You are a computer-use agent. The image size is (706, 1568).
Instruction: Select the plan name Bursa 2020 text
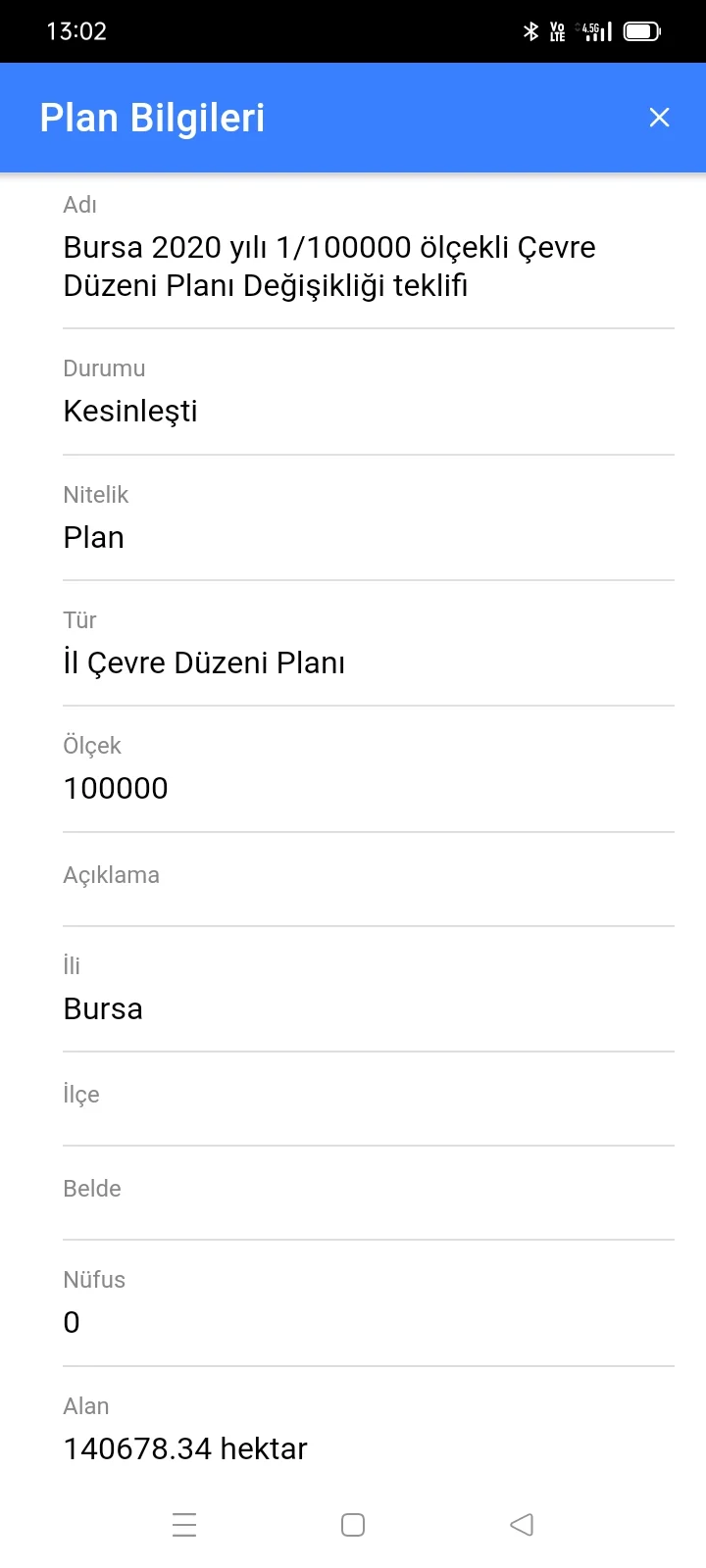tap(328, 266)
